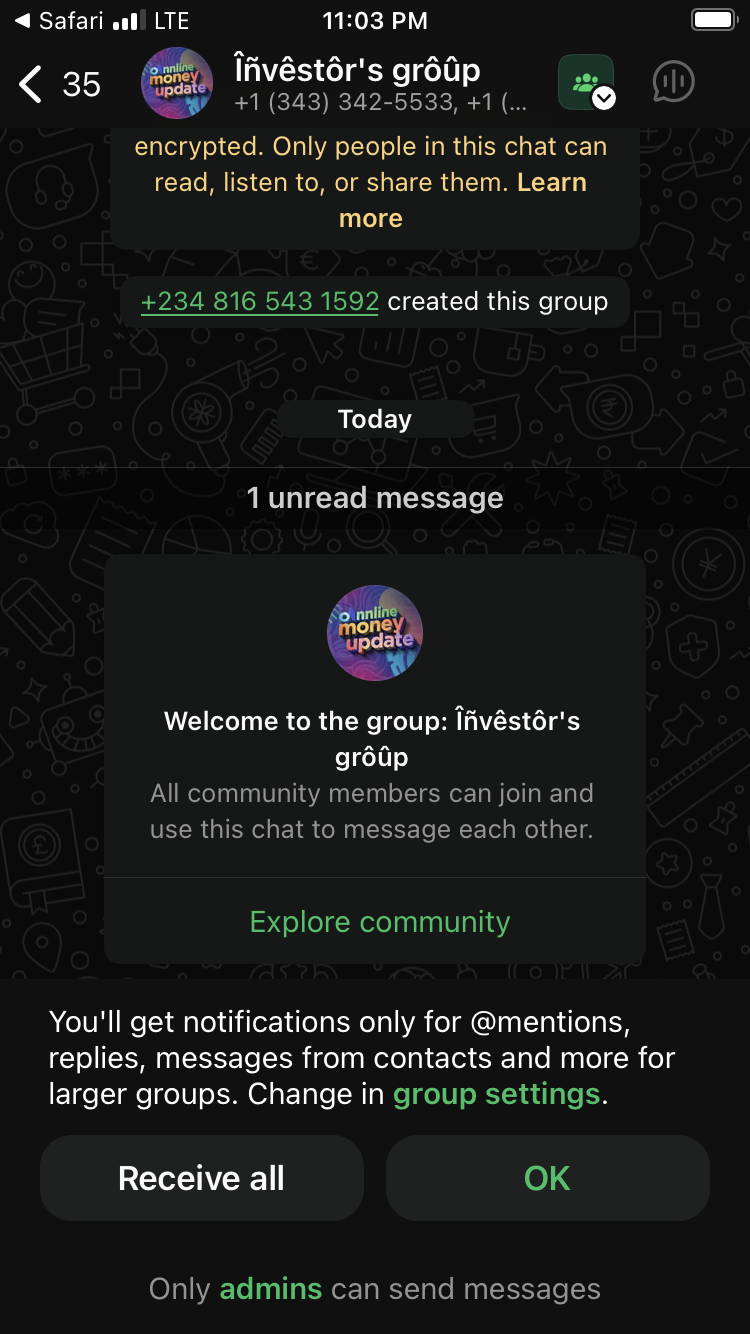The image size is (750, 1334).
Task: Choose Receive all notifications
Action: pos(201,1178)
